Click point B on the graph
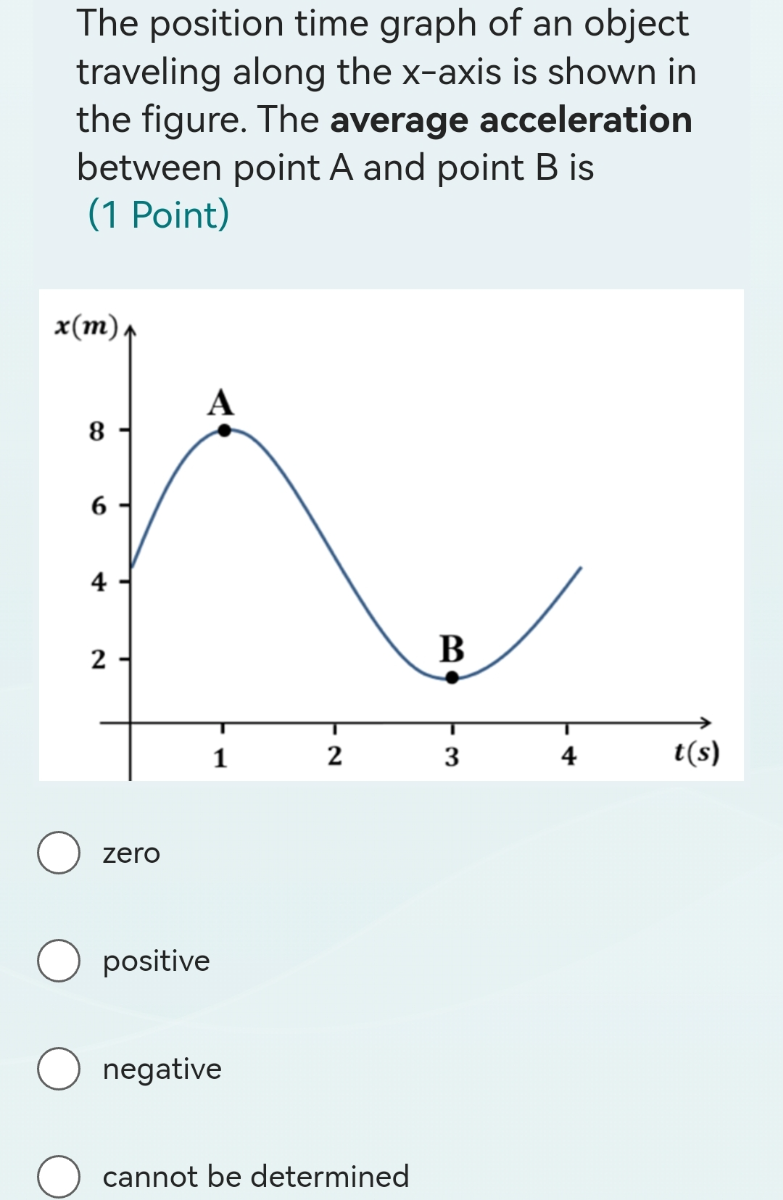This screenshot has height=1200, width=783. click(451, 676)
